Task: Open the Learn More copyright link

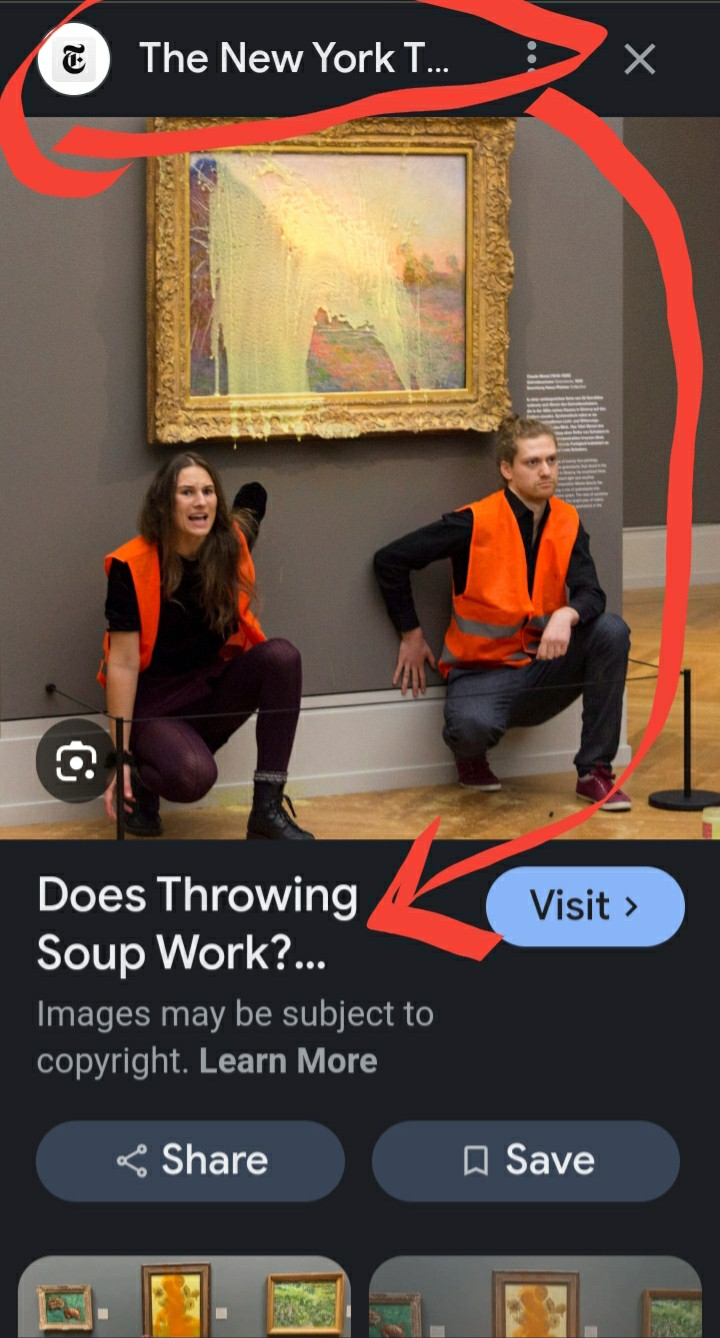Action: (x=288, y=1061)
